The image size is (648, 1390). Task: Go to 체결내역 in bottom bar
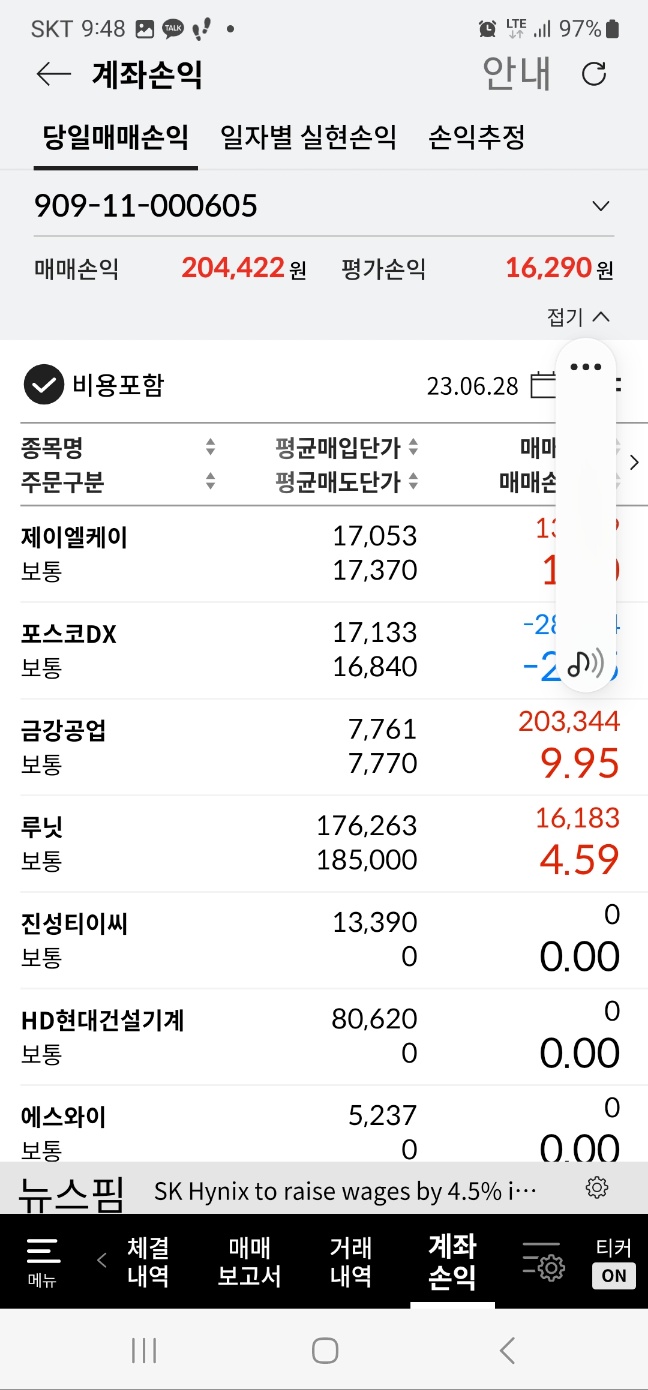(x=148, y=1262)
